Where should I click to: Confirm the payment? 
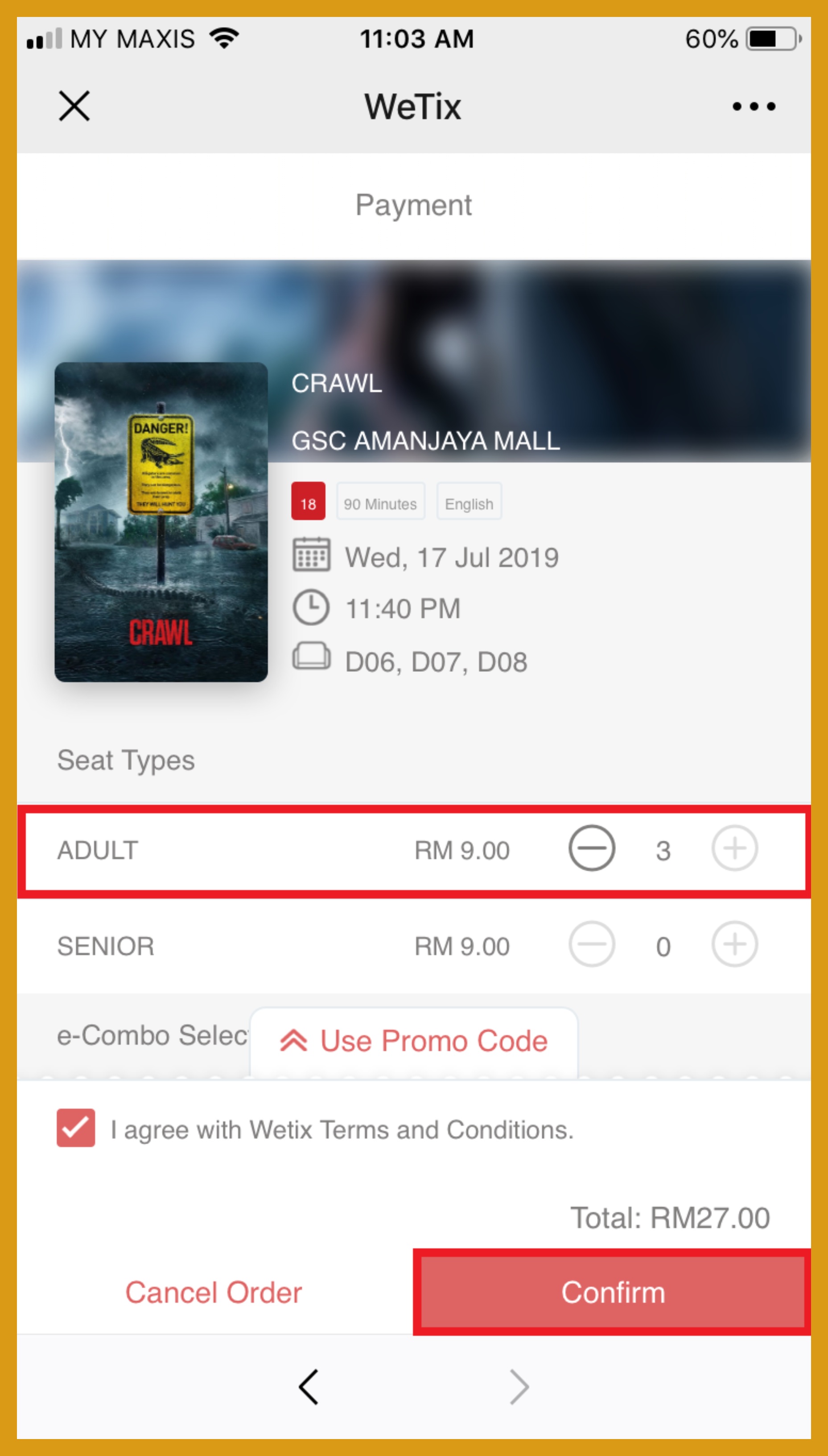(x=613, y=1292)
